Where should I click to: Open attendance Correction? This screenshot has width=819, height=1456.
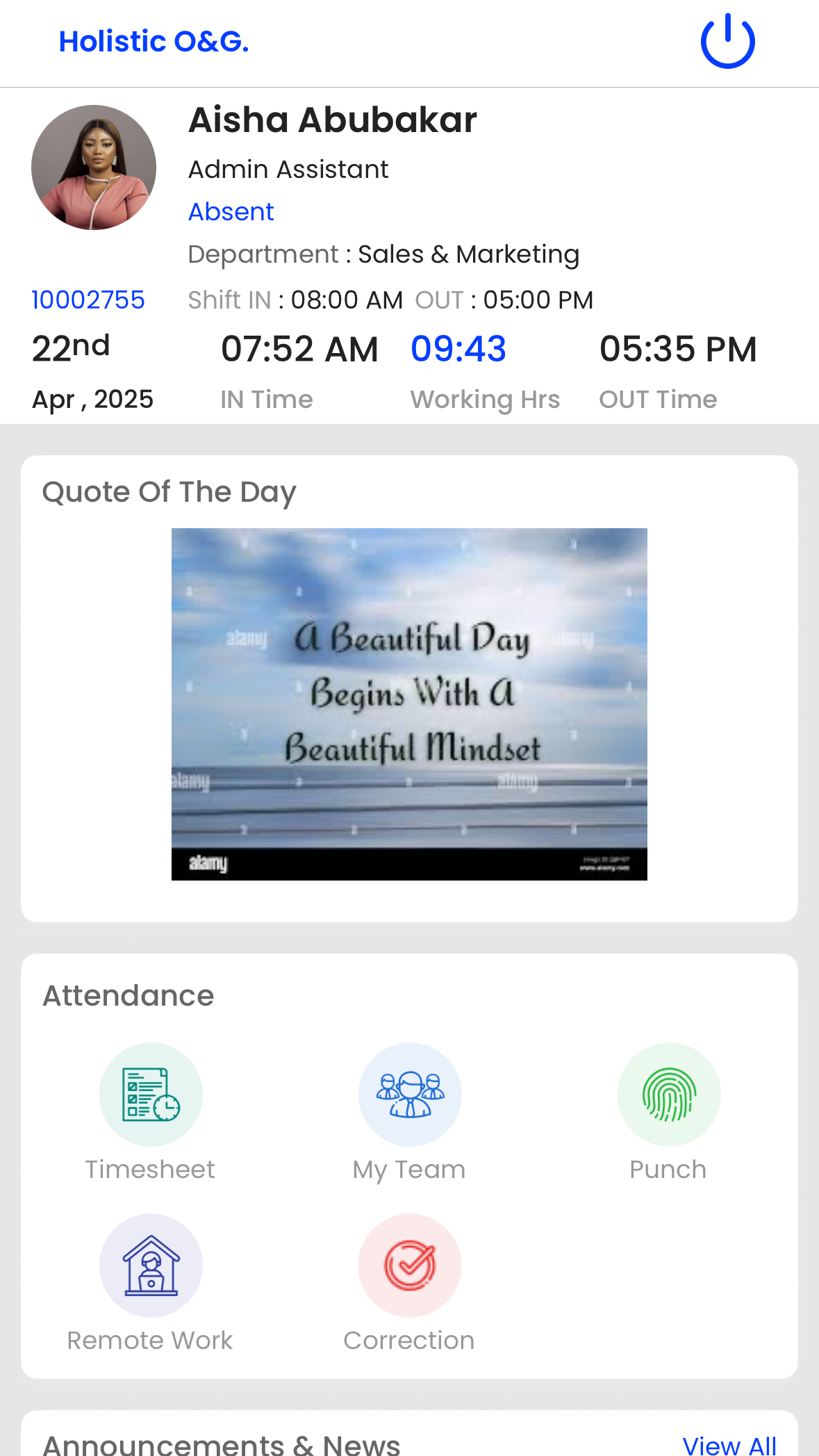pyautogui.click(x=410, y=1266)
